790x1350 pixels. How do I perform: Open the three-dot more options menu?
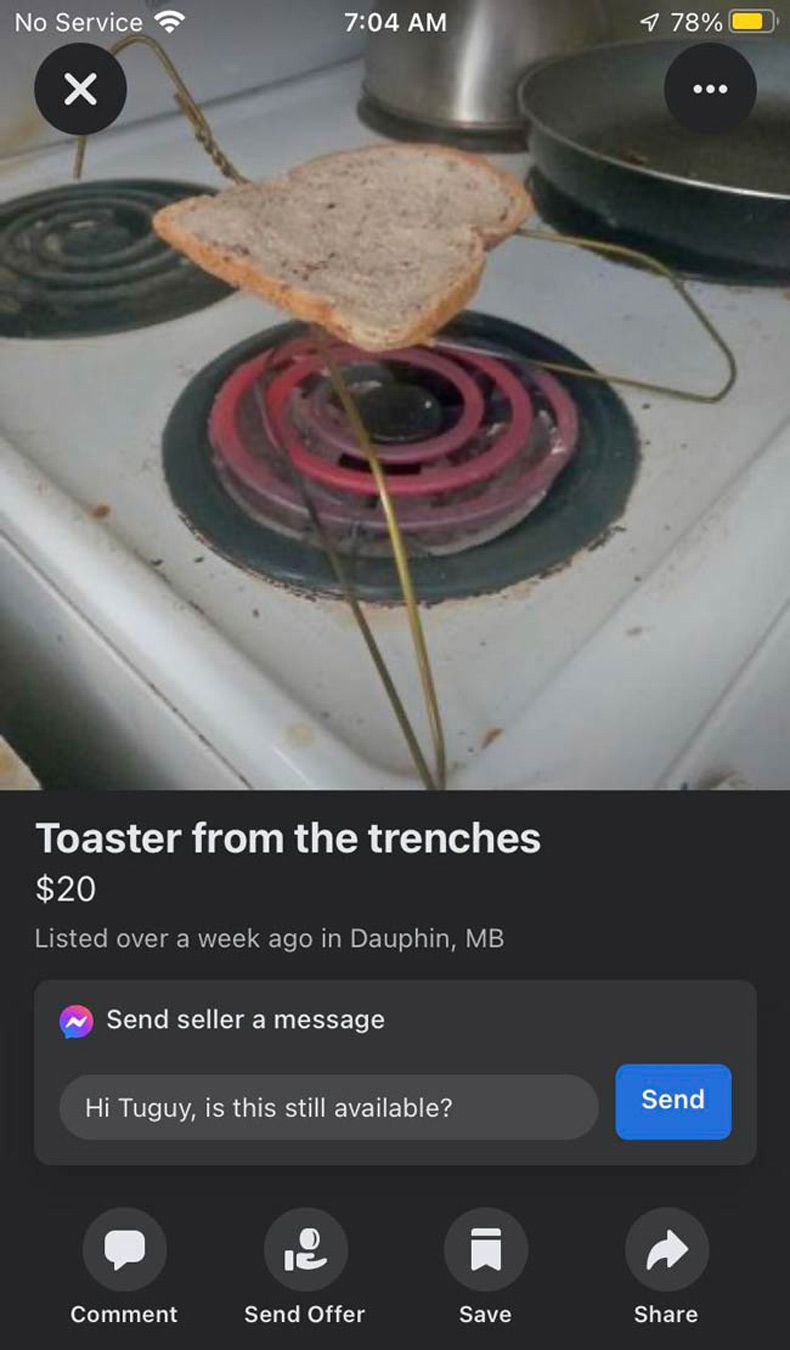(710, 90)
